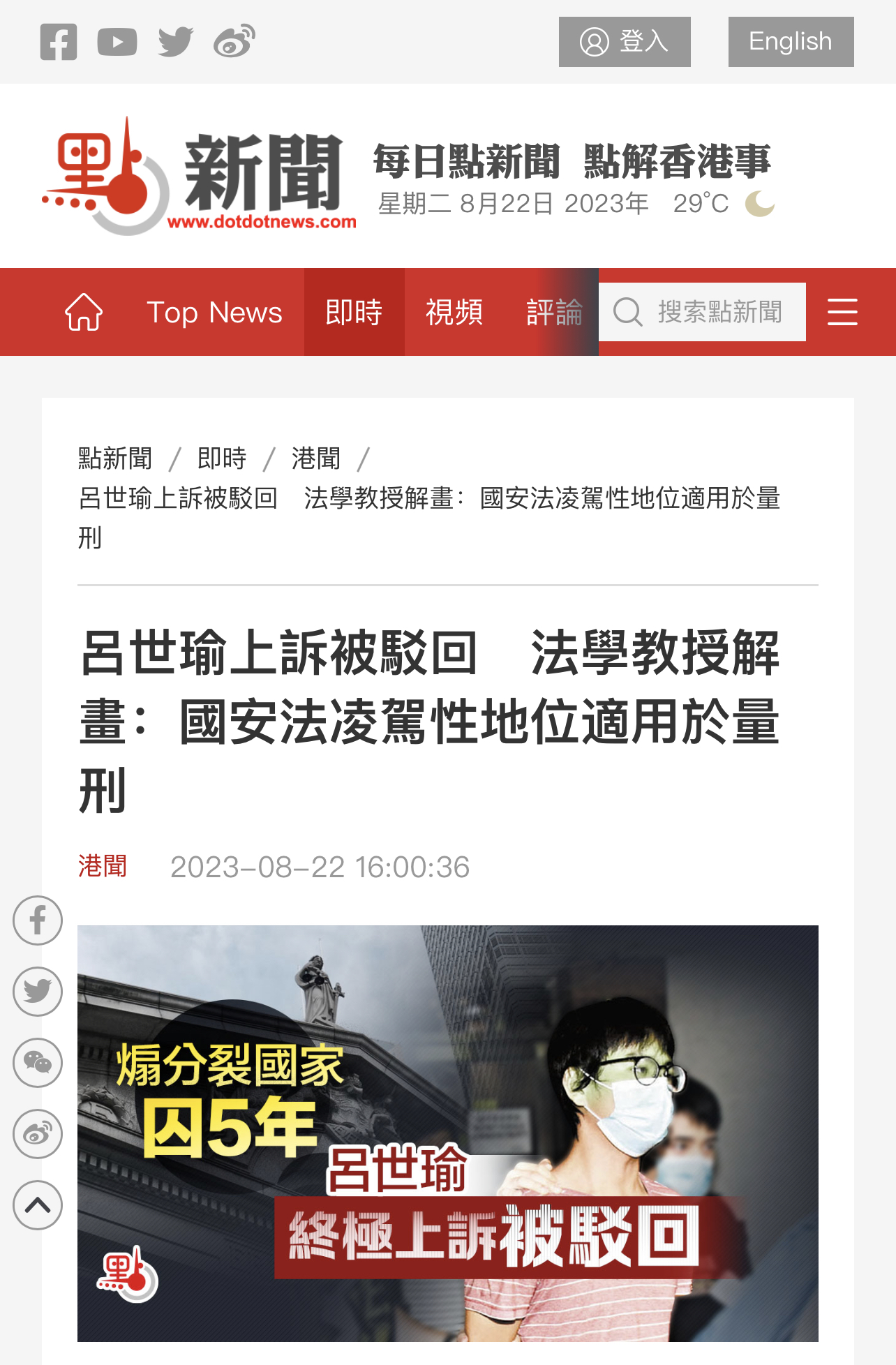Viewport: 896px width, 1365px height.
Task: Go to the home page icon
Action: [84, 312]
